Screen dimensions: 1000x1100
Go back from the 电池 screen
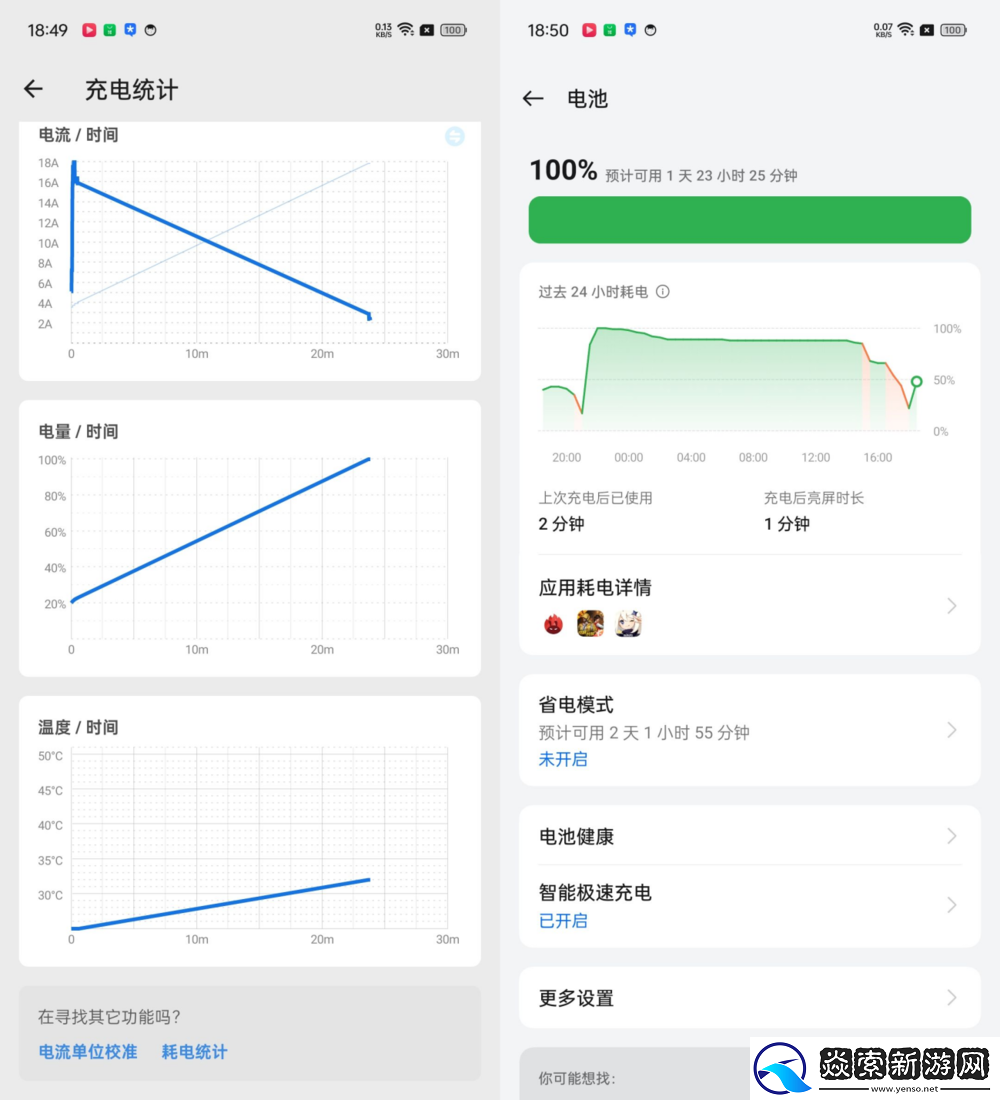pyautogui.click(x=533, y=99)
